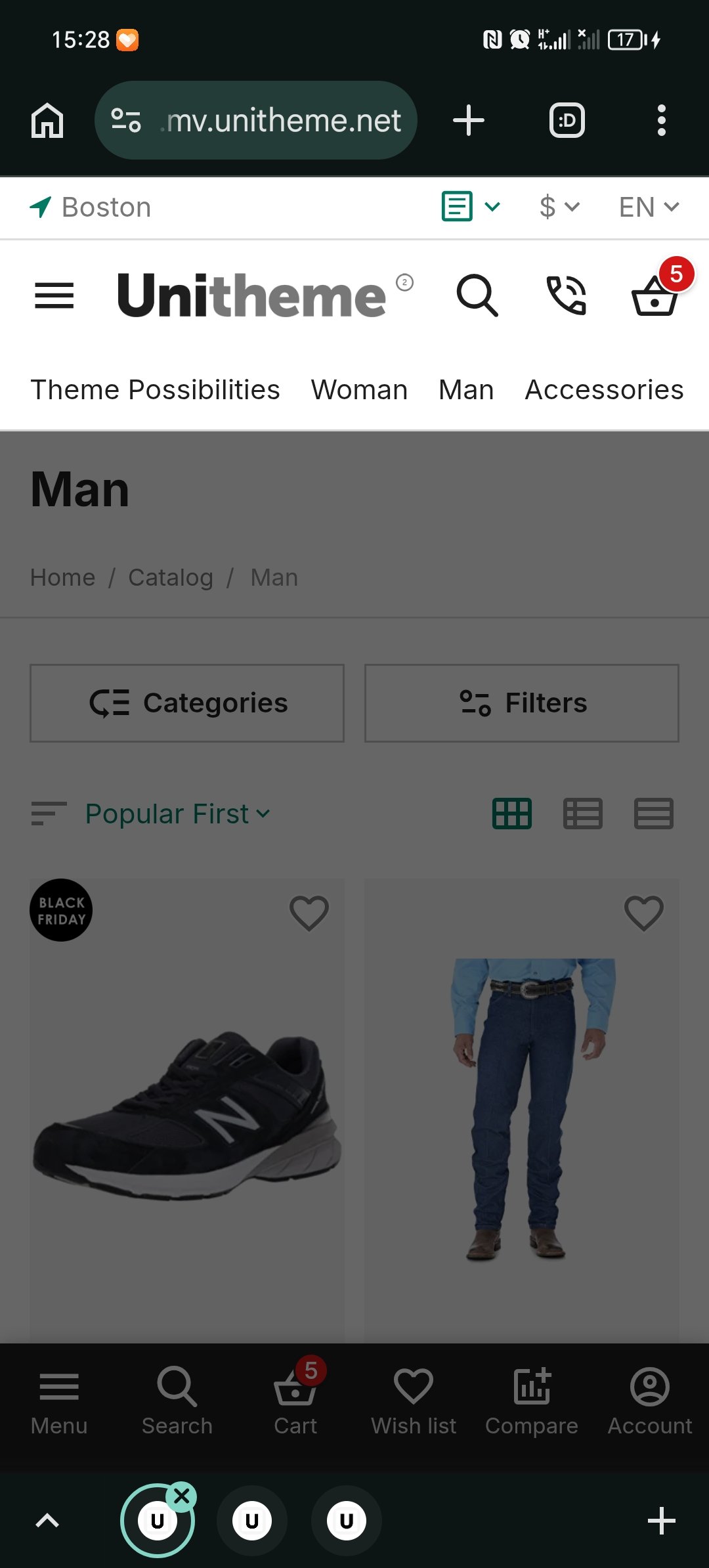Image resolution: width=709 pixels, height=1568 pixels.
Task: Open the hamburger menu beside the Unitheme logo
Action: [x=54, y=295]
